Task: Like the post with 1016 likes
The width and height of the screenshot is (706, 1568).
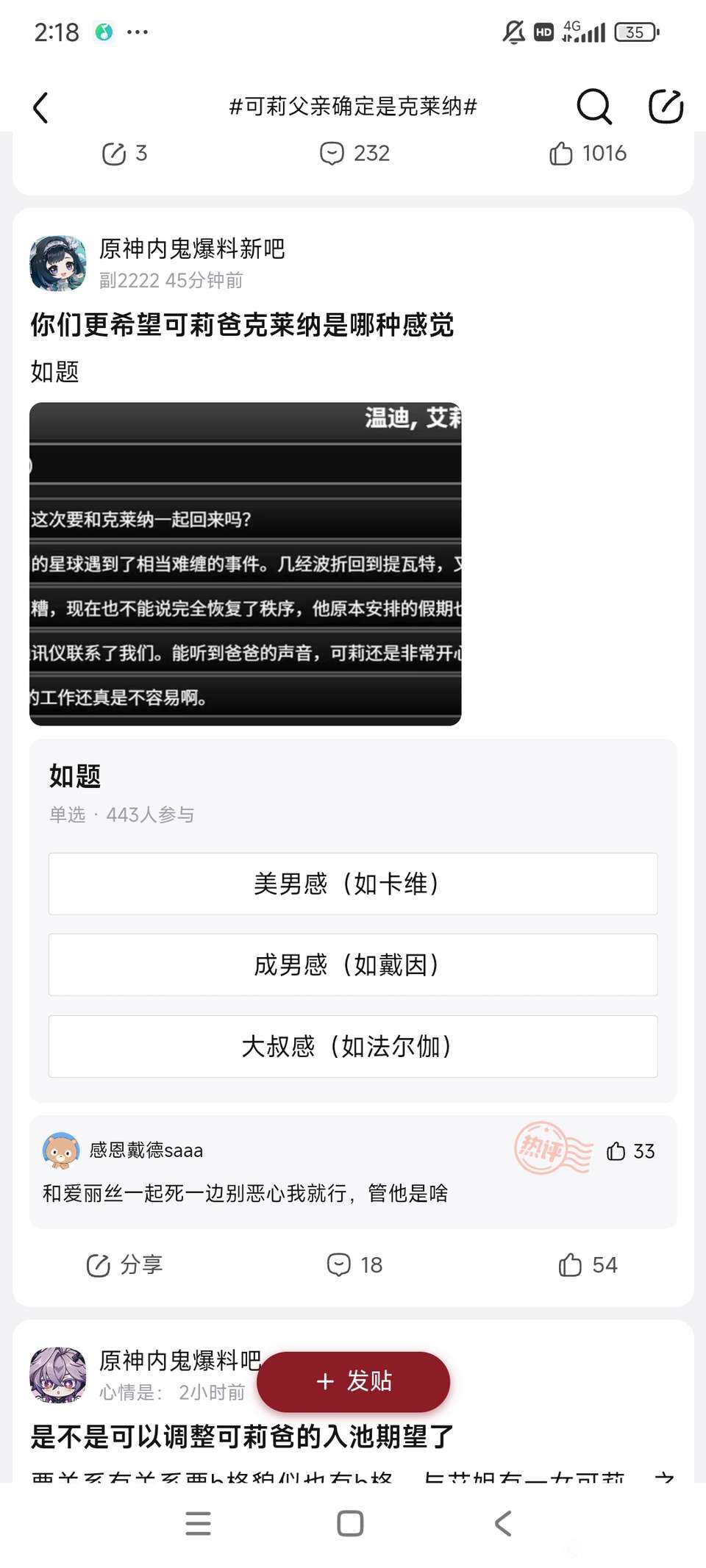Action: [587, 154]
